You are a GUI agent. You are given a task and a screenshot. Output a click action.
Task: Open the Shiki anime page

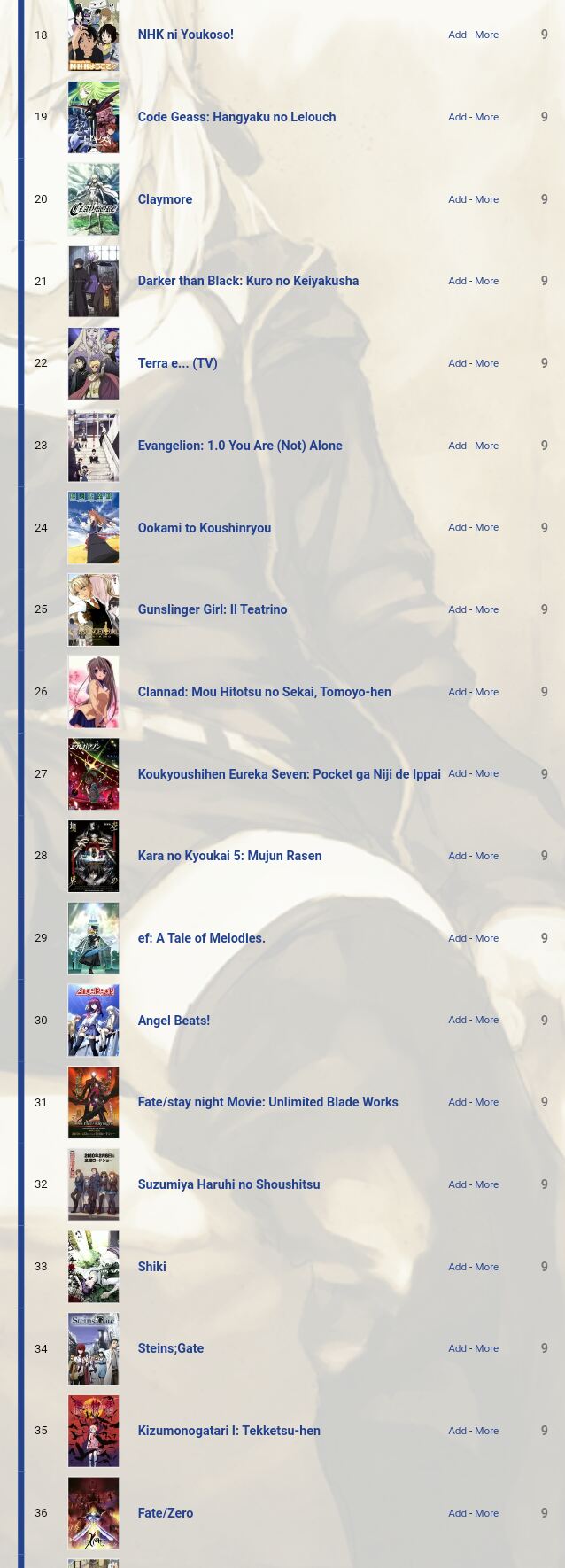(x=151, y=1267)
